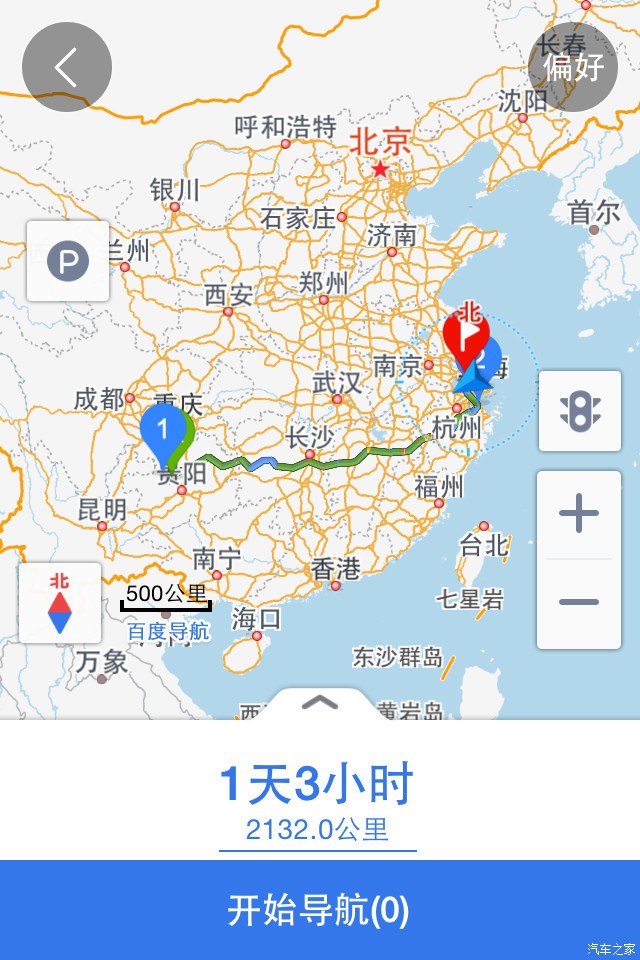Toggle the traffic light layer
Viewport: 640px width, 960px height.
(x=579, y=411)
